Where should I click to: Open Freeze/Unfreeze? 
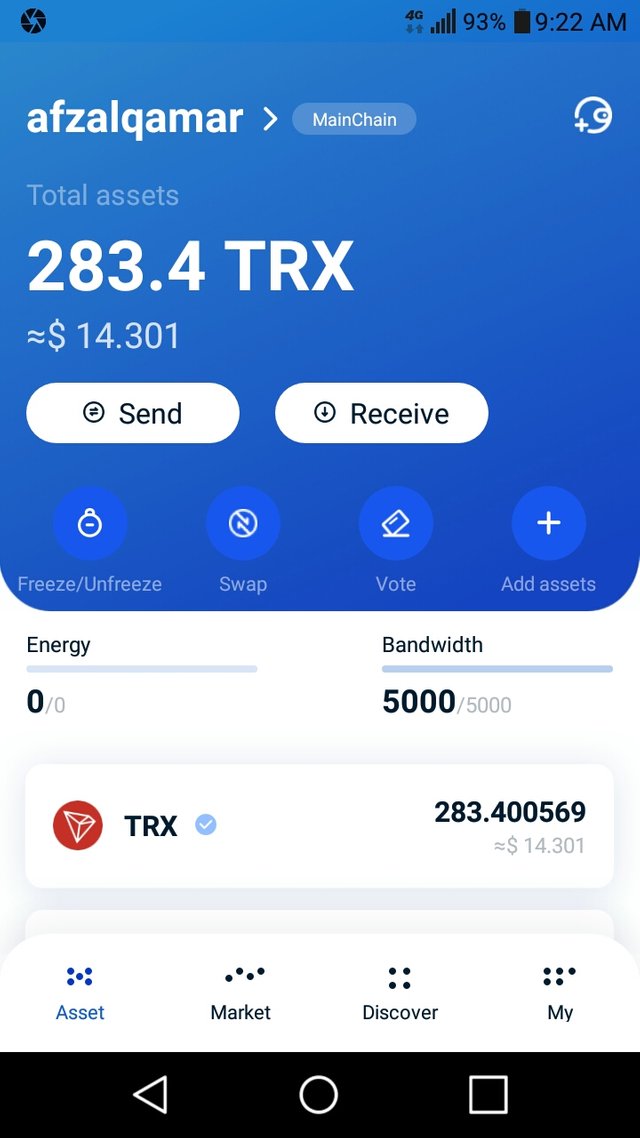coord(90,523)
